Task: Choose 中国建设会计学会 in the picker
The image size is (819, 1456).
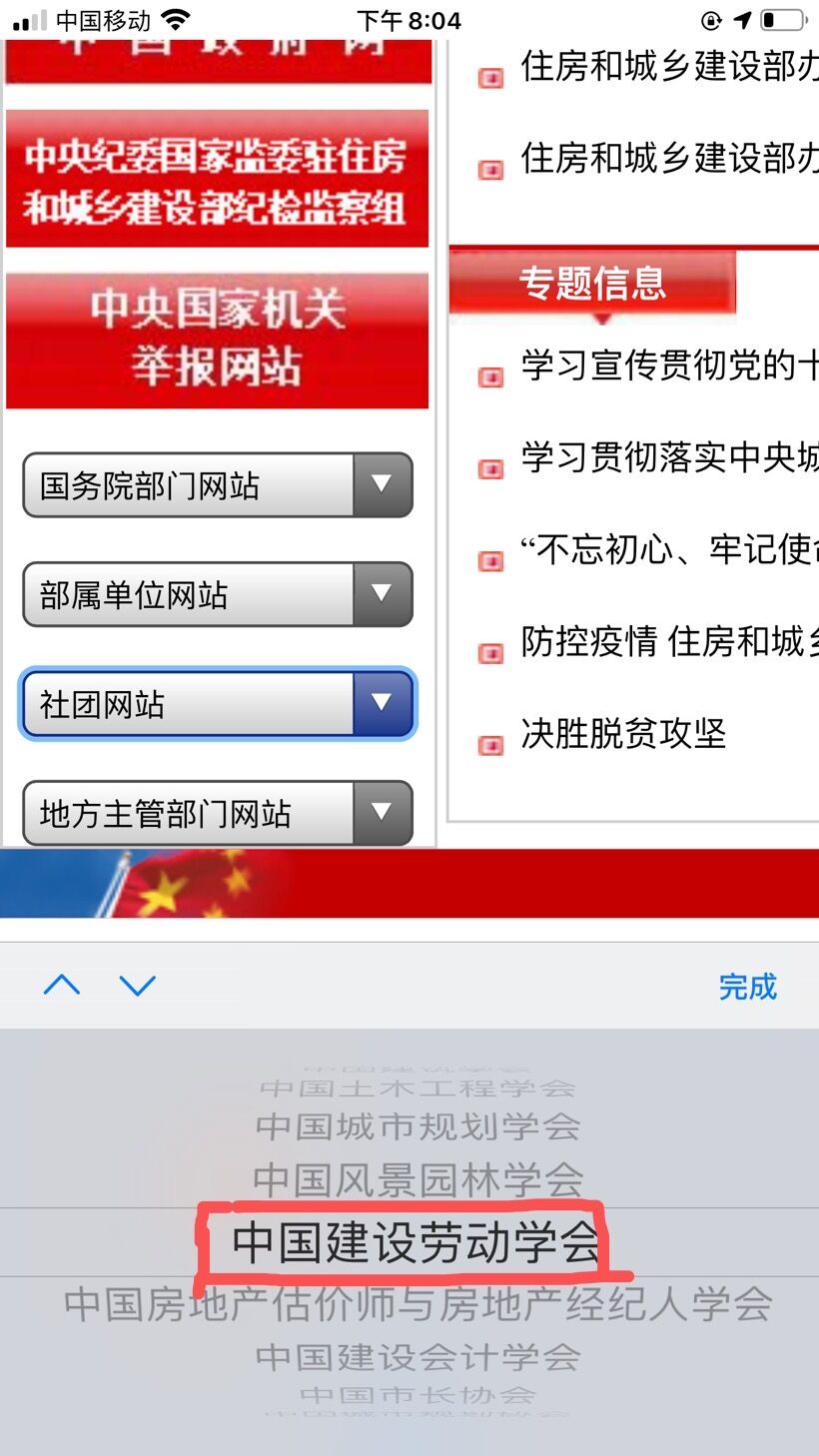Action: [417, 1357]
